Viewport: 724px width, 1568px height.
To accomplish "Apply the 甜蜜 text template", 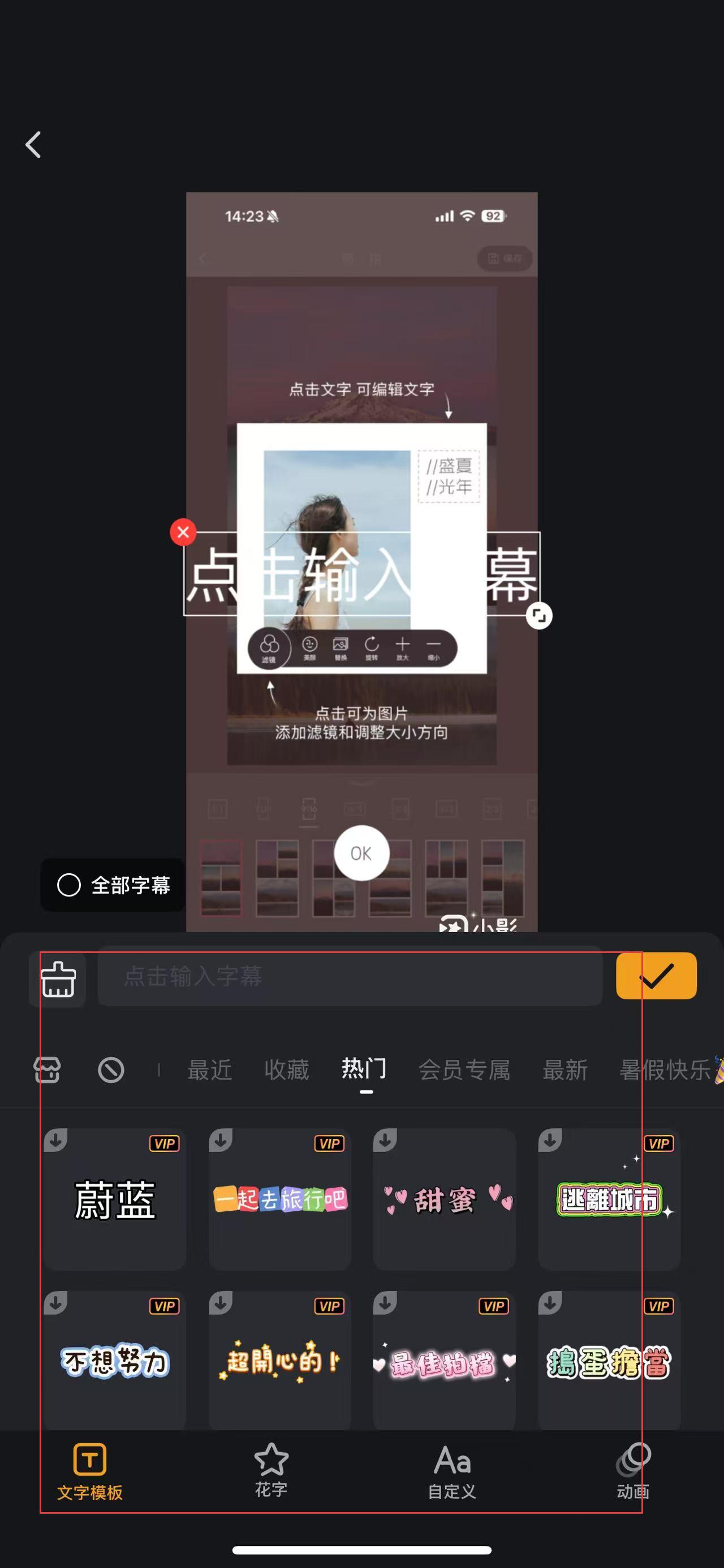I will tap(445, 1199).
